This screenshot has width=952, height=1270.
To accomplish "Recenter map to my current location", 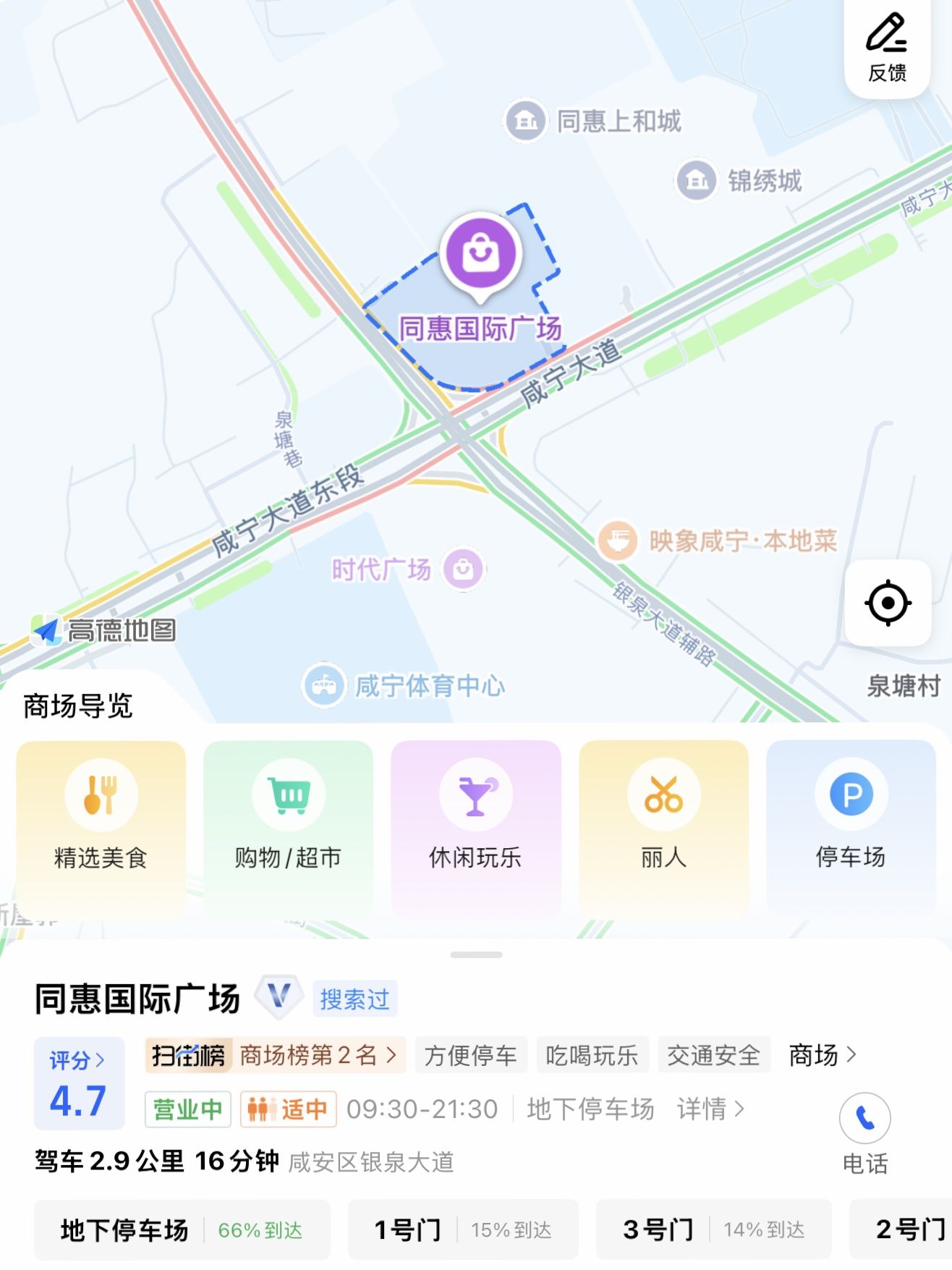I will point(887,602).
